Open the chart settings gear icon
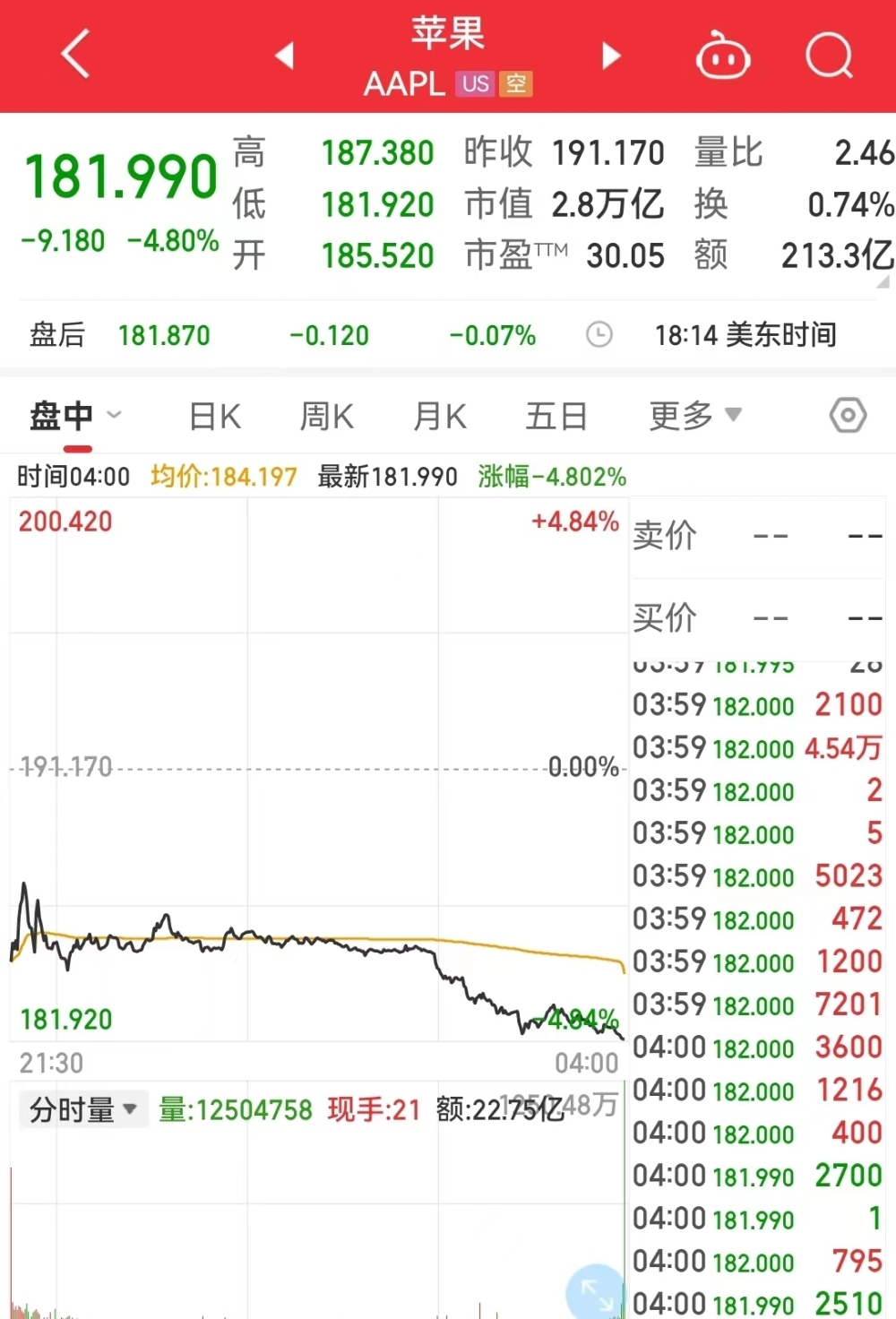The width and height of the screenshot is (896, 1319). click(x=846, y=415)
